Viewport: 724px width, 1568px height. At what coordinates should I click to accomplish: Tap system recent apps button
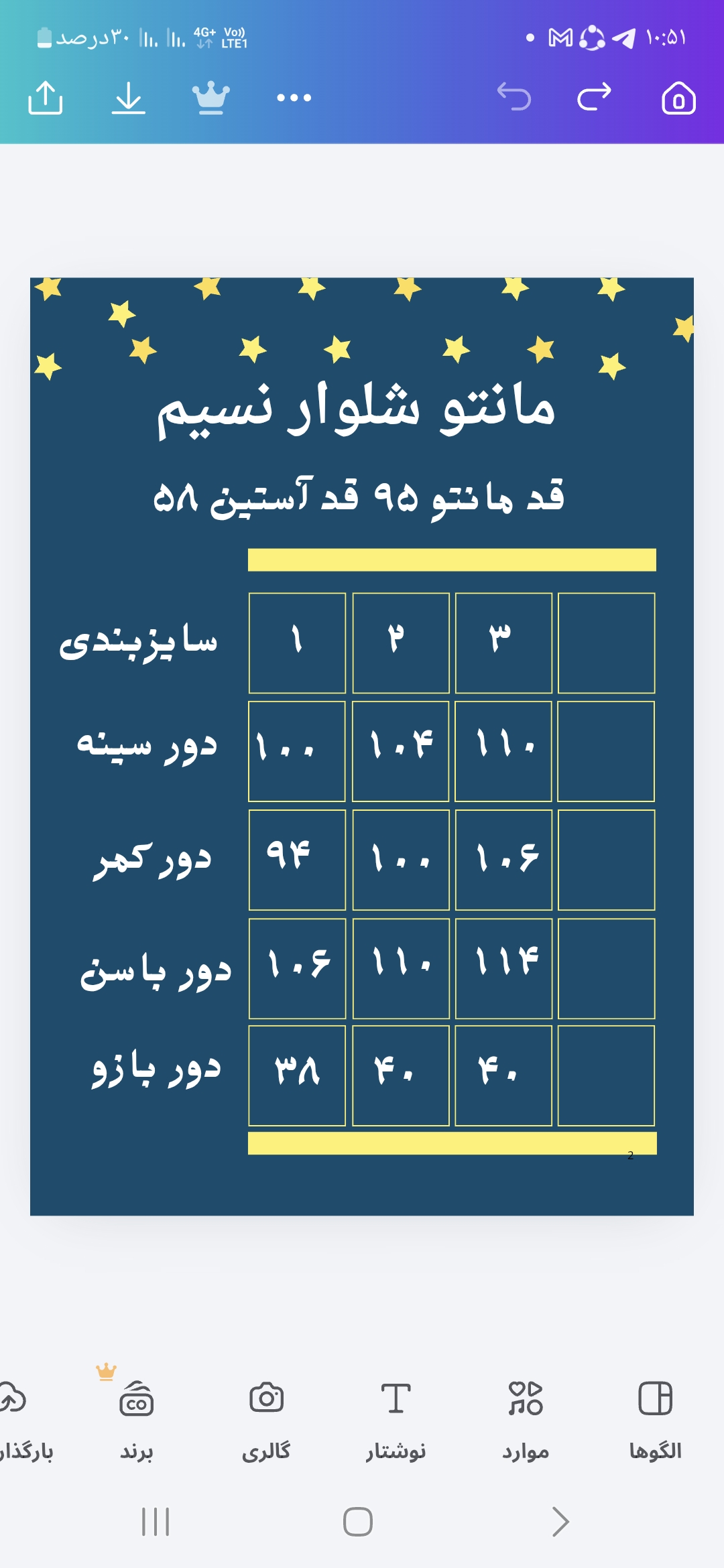tap(156, 1522)
